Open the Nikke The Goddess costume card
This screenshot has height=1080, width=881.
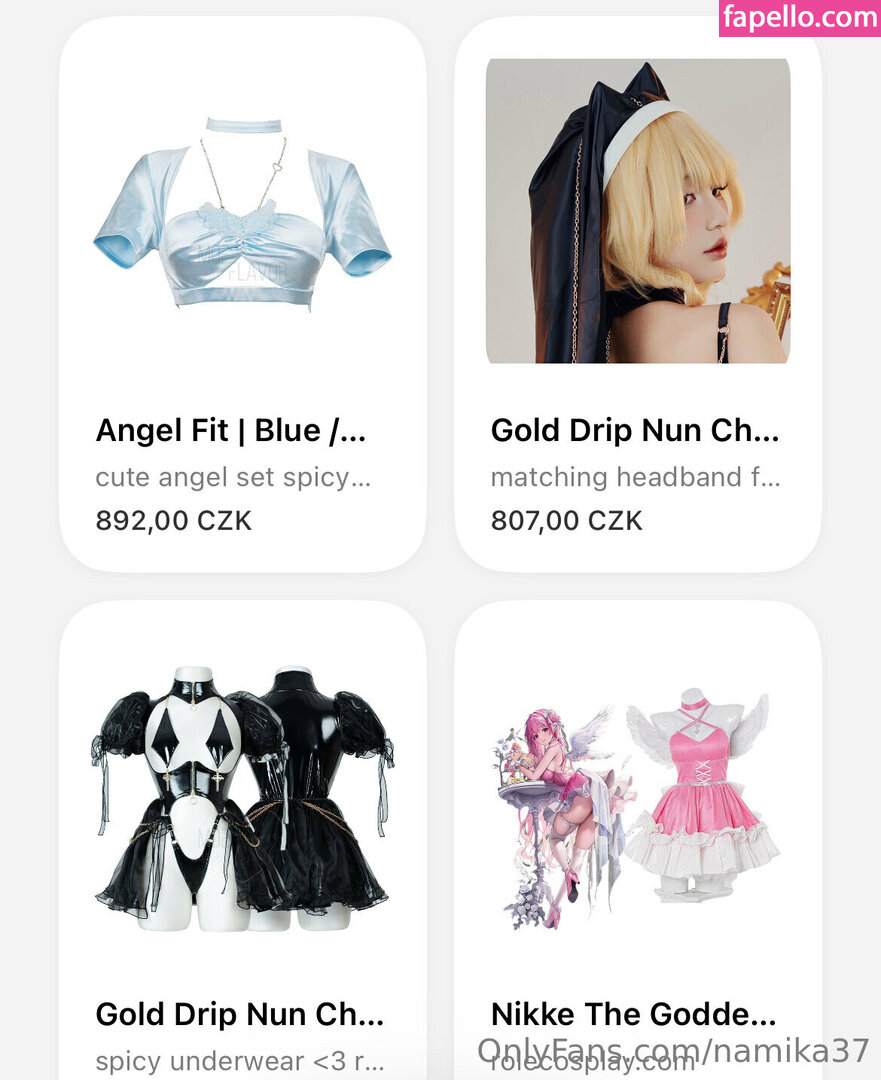(637, 840)
